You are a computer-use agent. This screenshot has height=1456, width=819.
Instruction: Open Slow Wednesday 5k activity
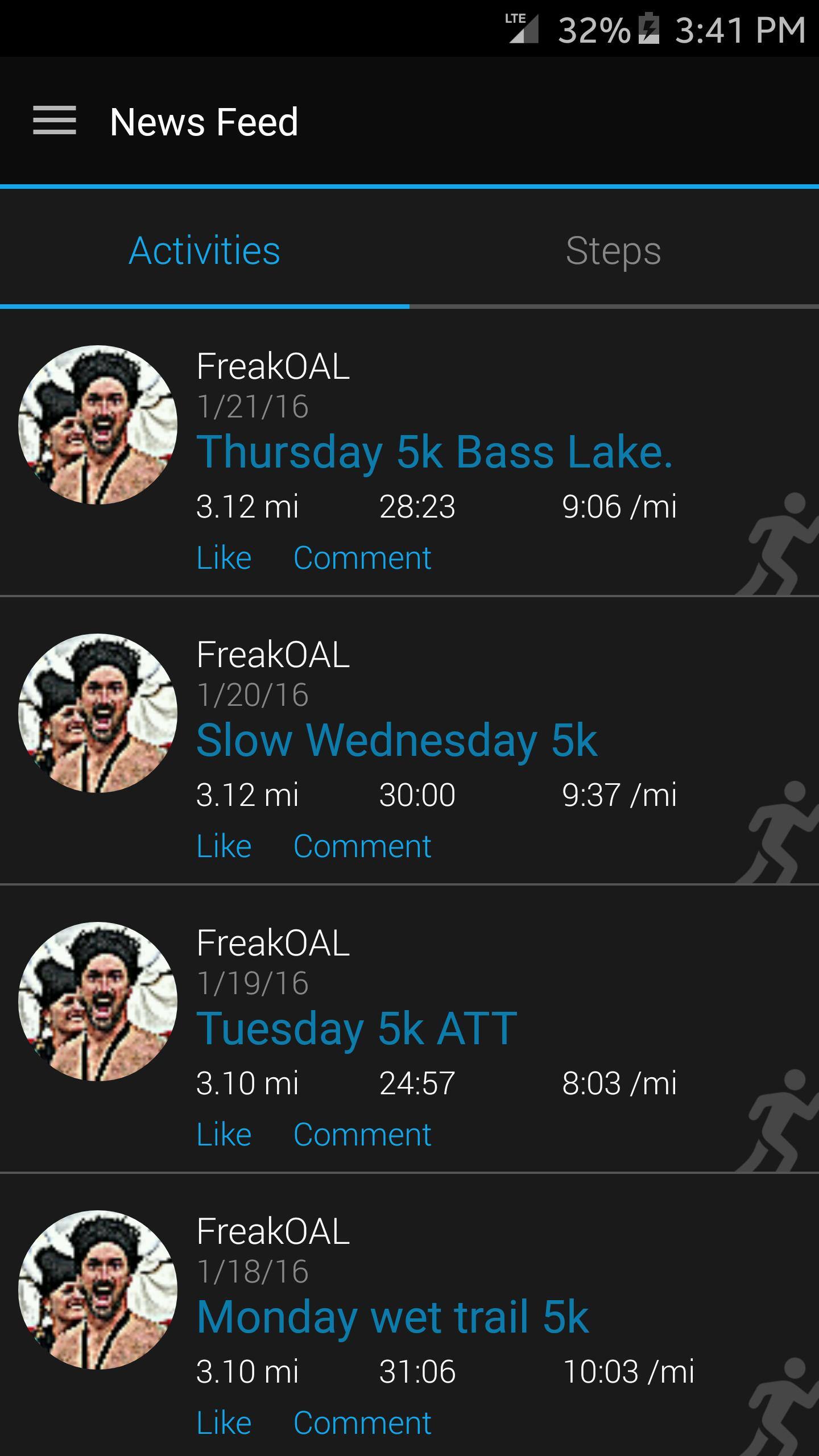pos(396,741)
